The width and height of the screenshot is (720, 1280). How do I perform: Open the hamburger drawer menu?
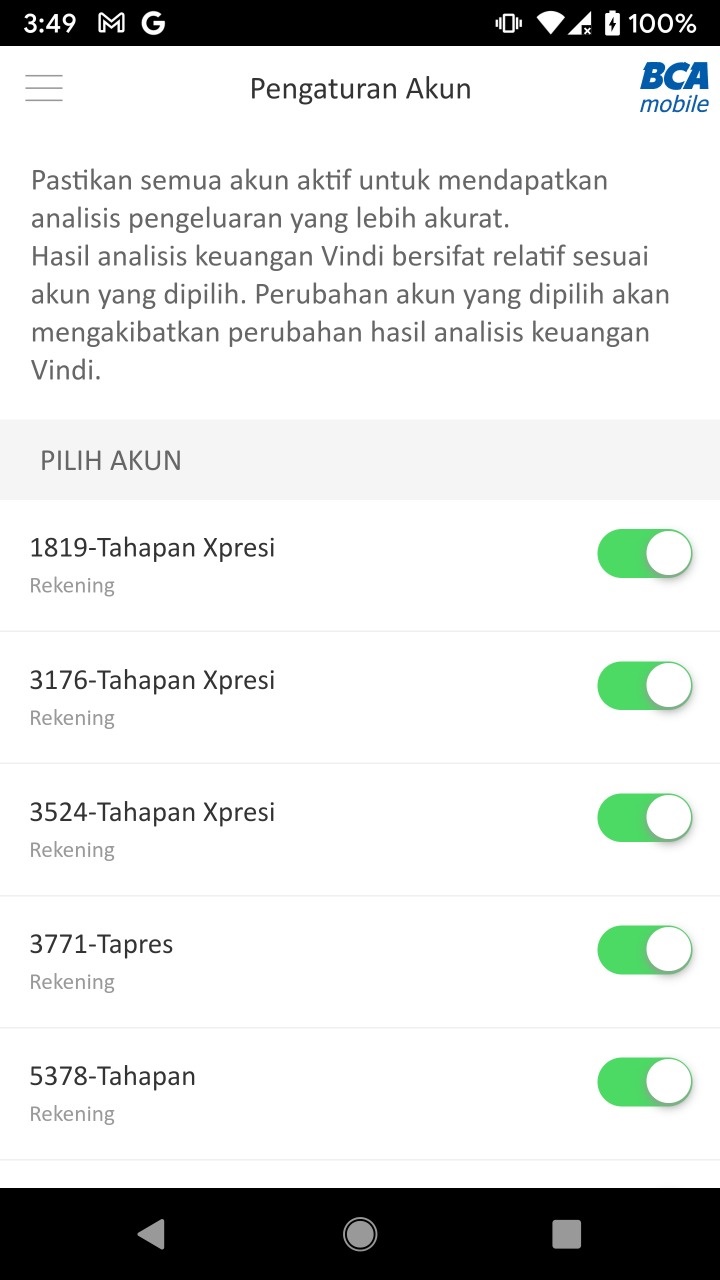pos(44,88)
